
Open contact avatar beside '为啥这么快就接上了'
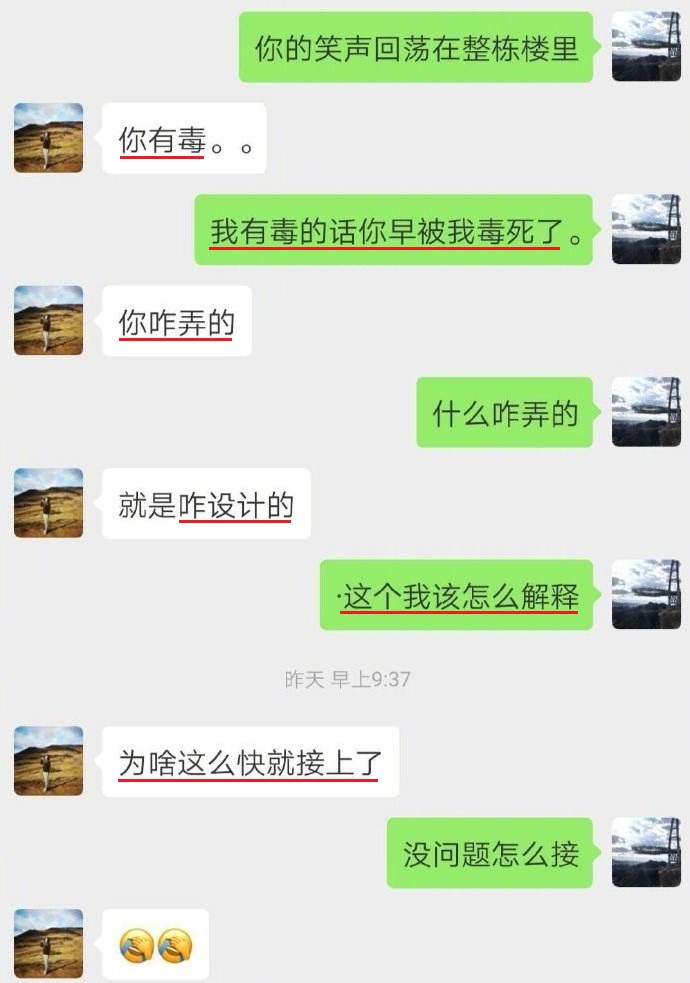tap(48, 761)
